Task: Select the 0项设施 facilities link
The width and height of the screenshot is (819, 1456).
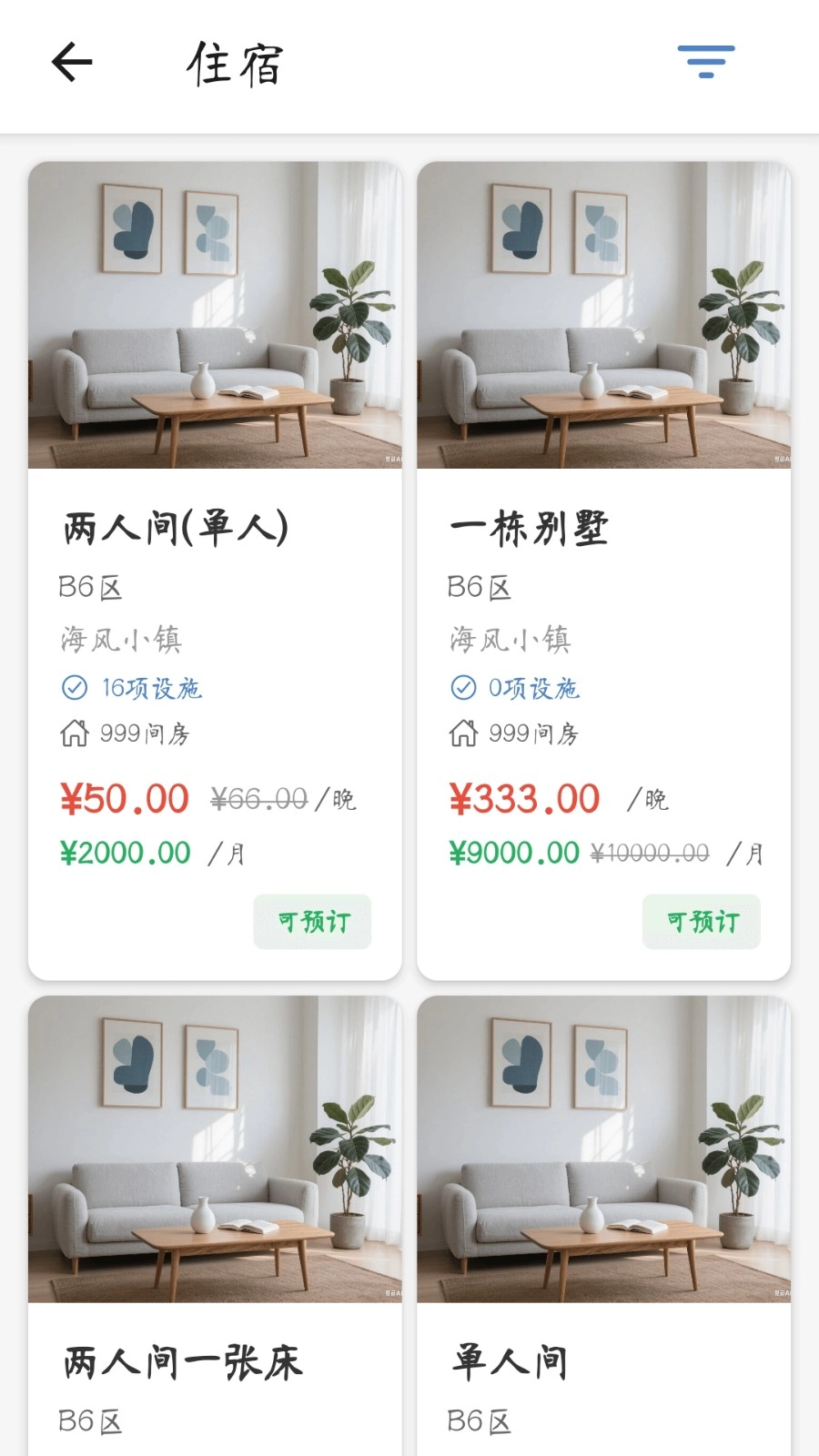Action: [534, 688]
